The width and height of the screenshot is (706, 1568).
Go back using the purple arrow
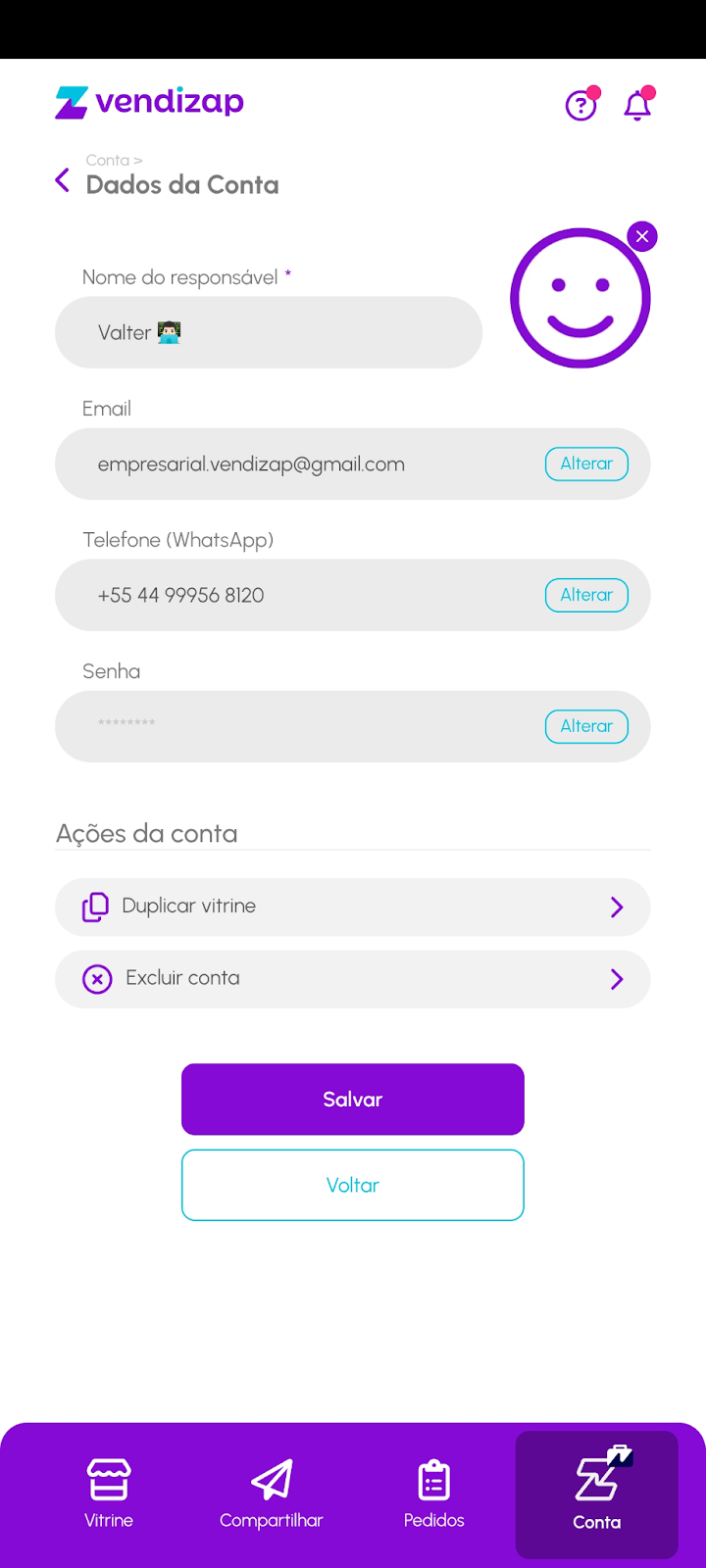tap(63, 180)
